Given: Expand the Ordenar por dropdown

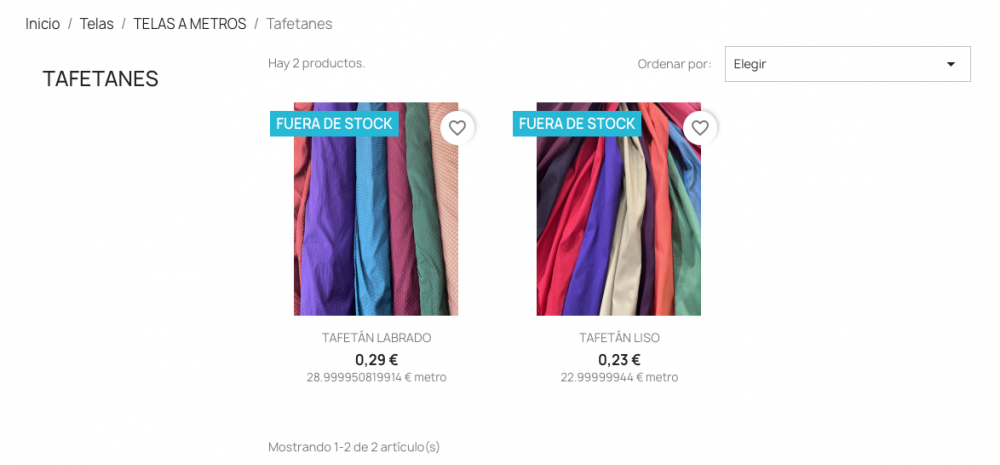Looking at the screenshot, I should coord(847,64).
